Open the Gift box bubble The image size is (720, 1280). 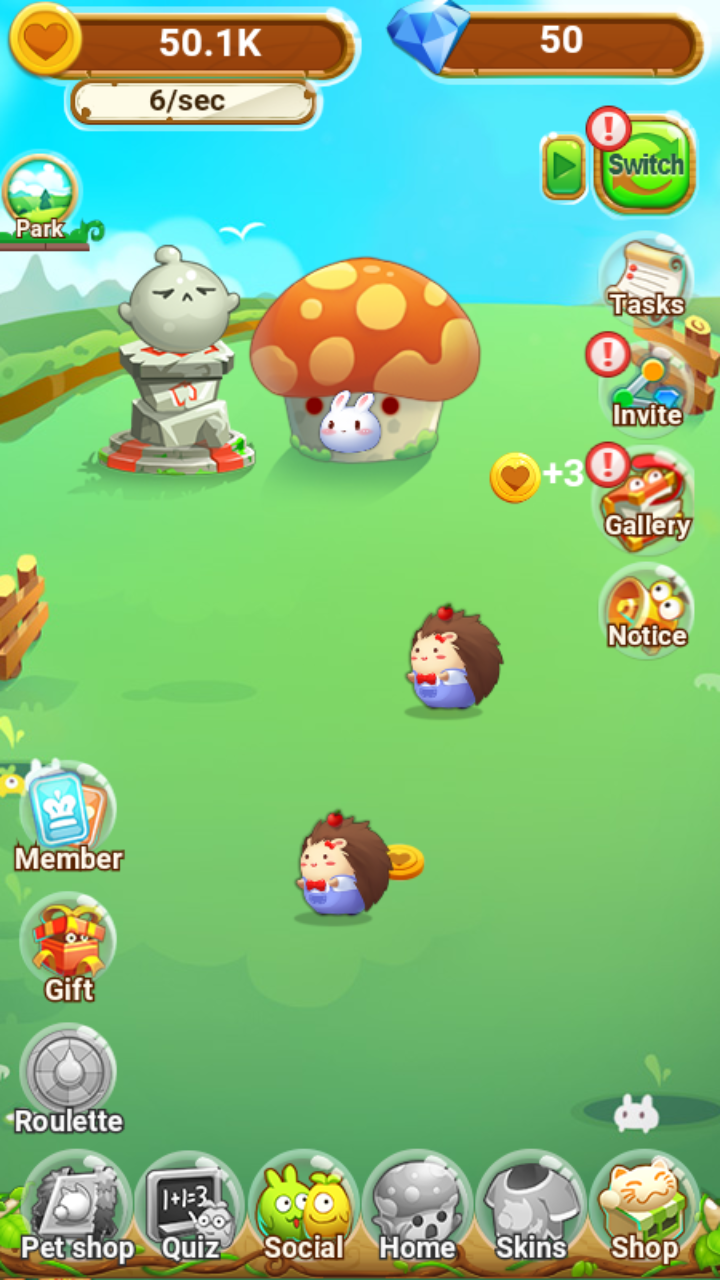point(68,944)
